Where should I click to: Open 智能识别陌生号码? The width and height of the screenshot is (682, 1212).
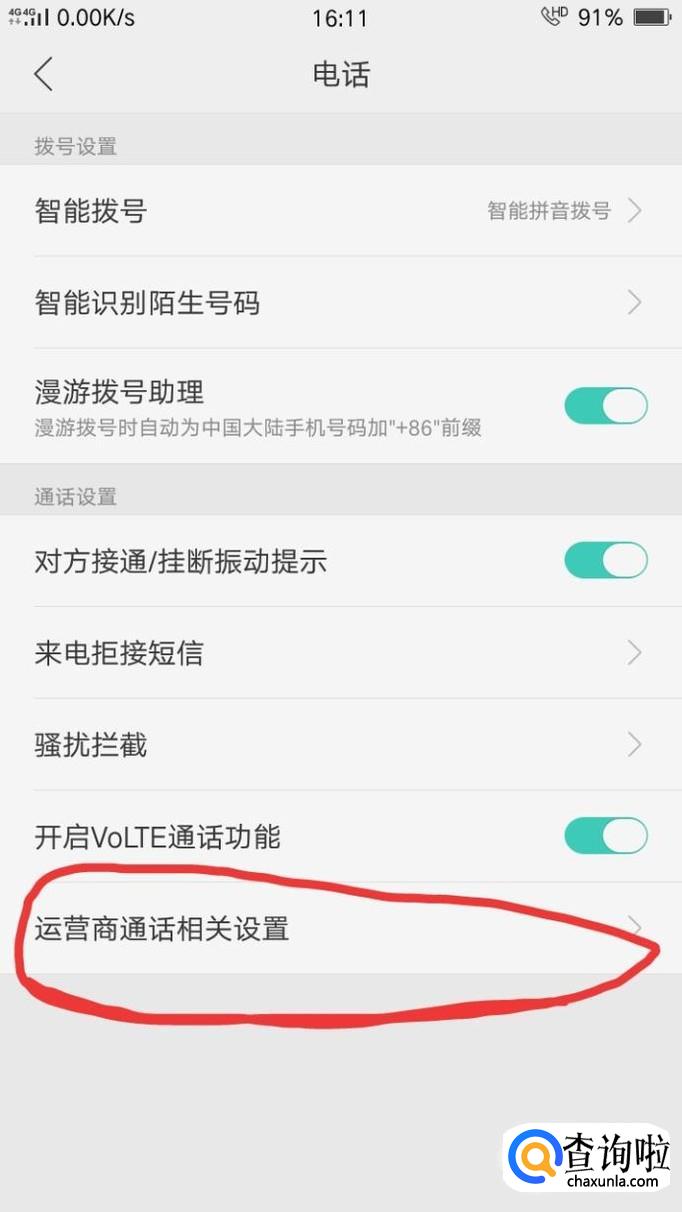[x=341, y=303]
